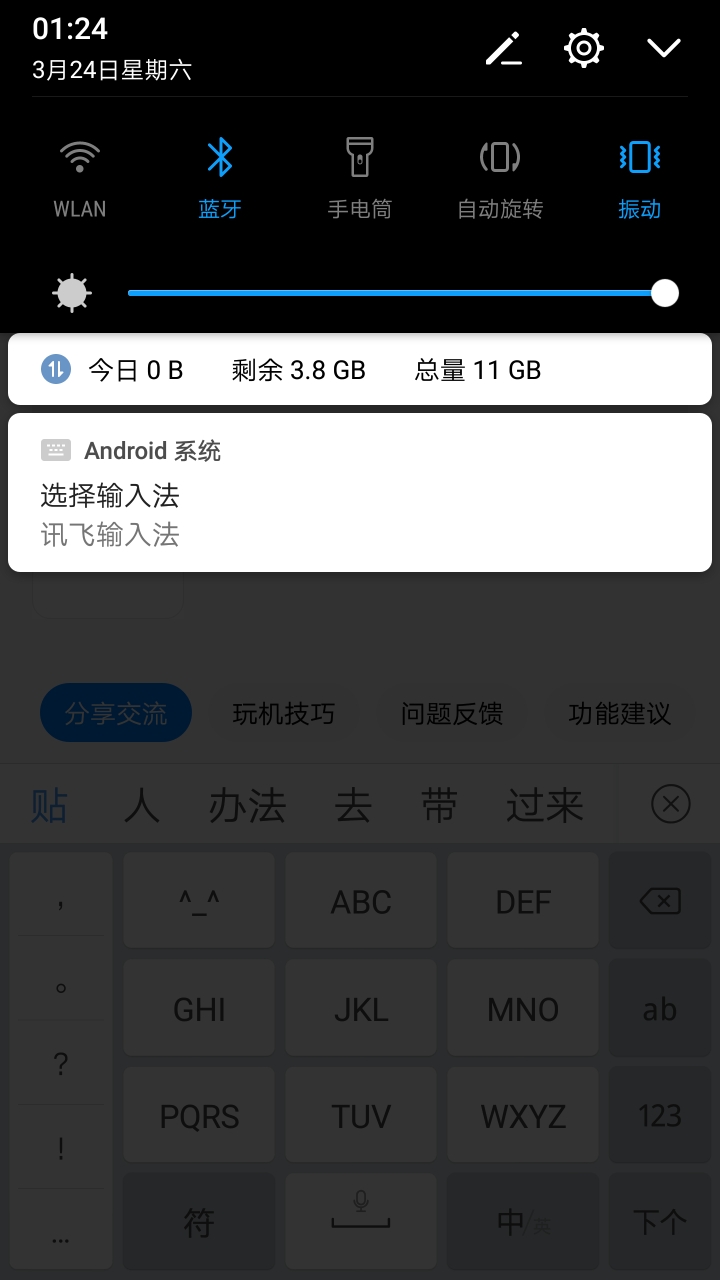720x1280 pixels.
Task: Turn on the flashlight (手电筒)
Action: point(360,178)
